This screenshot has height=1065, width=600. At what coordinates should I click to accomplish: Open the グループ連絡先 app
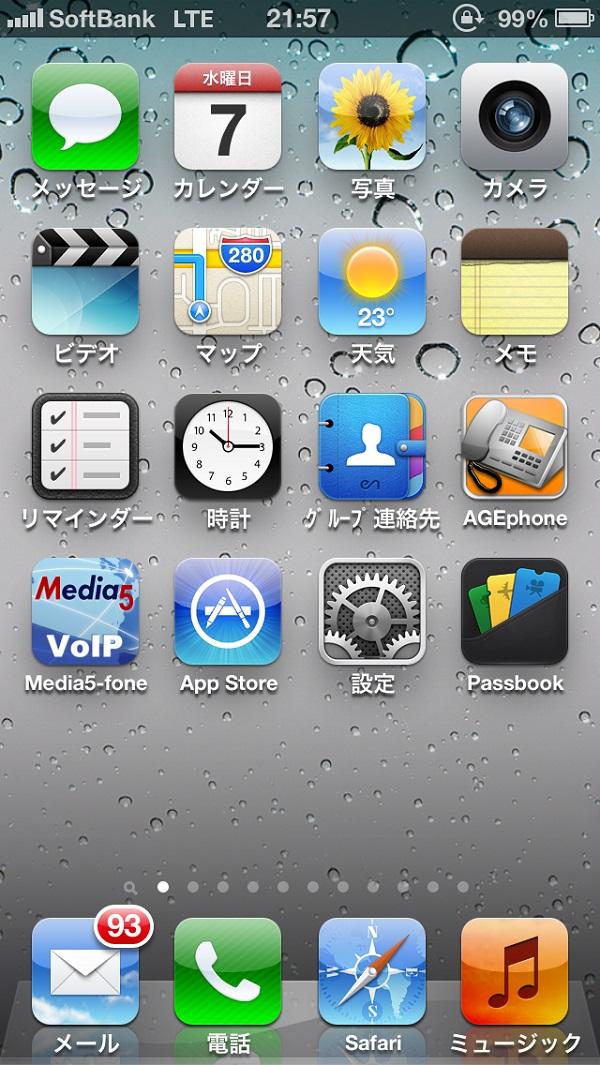tap(372, 447)
